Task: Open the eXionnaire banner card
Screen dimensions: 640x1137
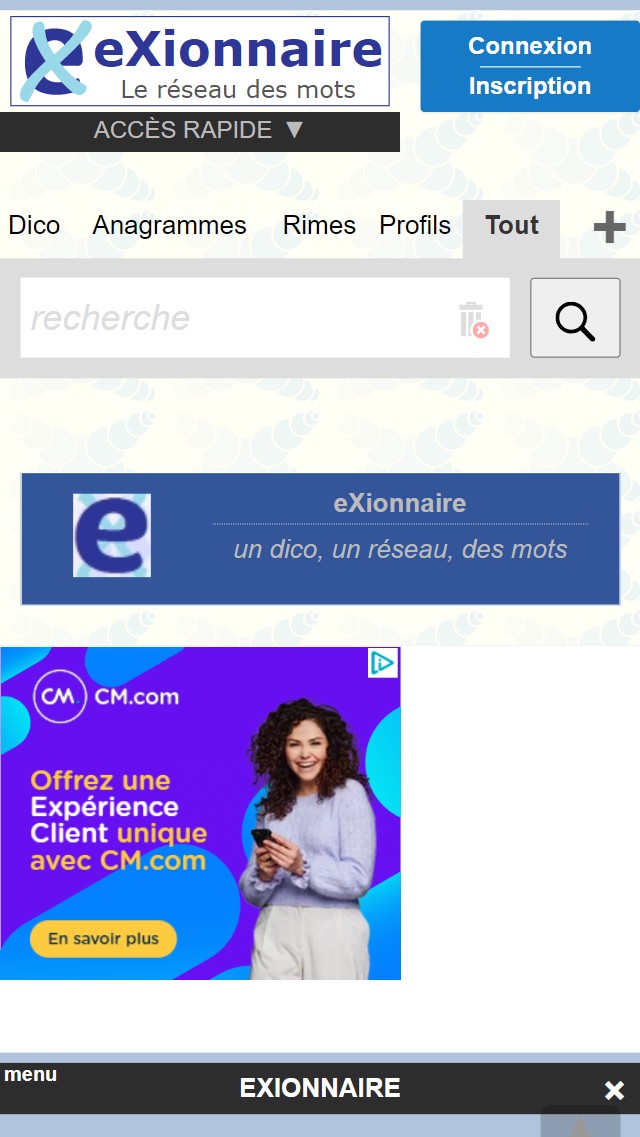Action: tap(320, 539)
